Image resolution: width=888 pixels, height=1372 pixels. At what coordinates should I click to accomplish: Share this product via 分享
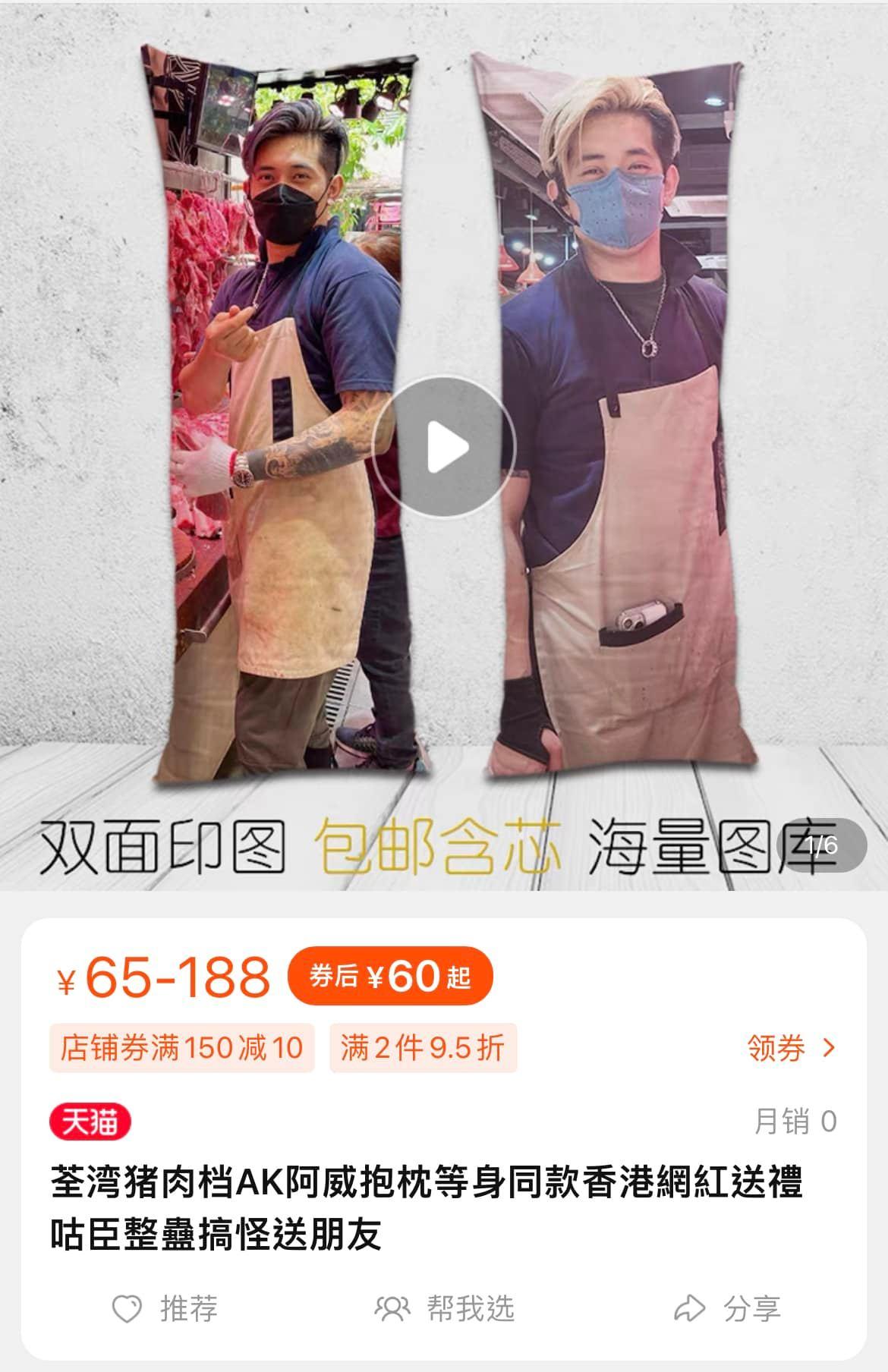click(726, 1308)
